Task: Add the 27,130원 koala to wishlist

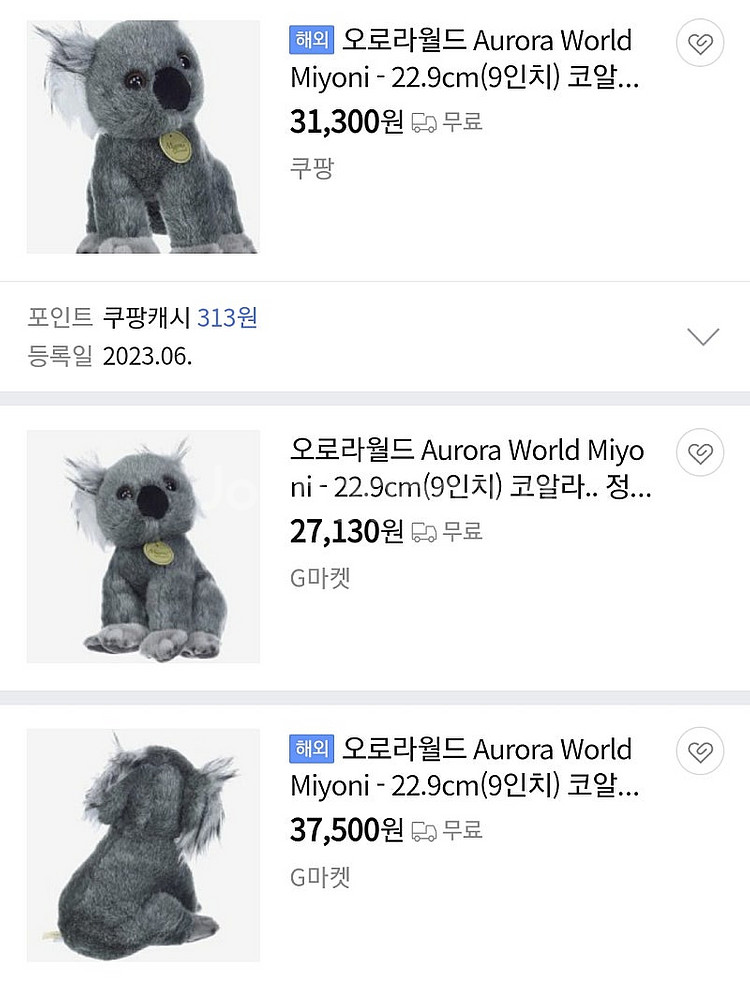Action: tap(700, 454)
